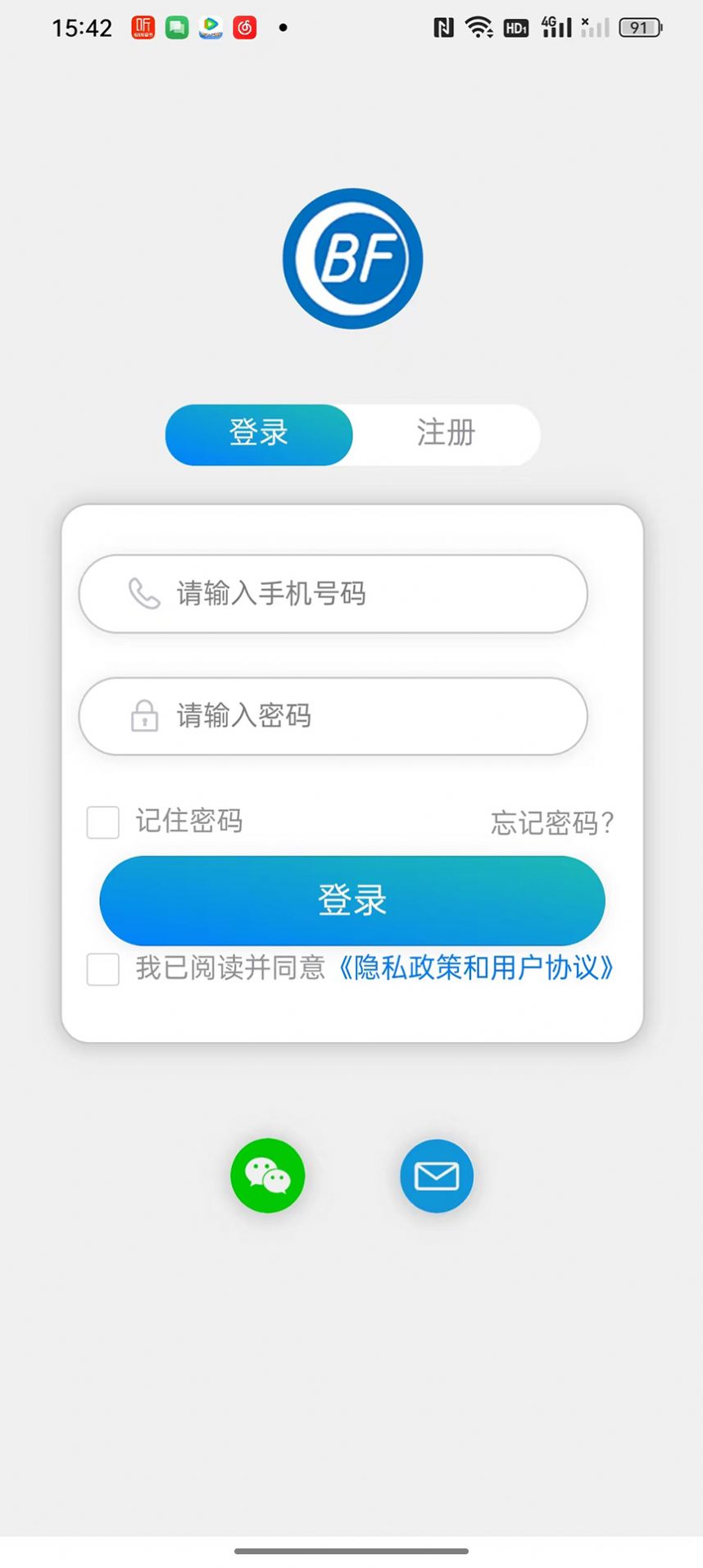Tap the WiFi icon in the status bar

tap(479, 25)
